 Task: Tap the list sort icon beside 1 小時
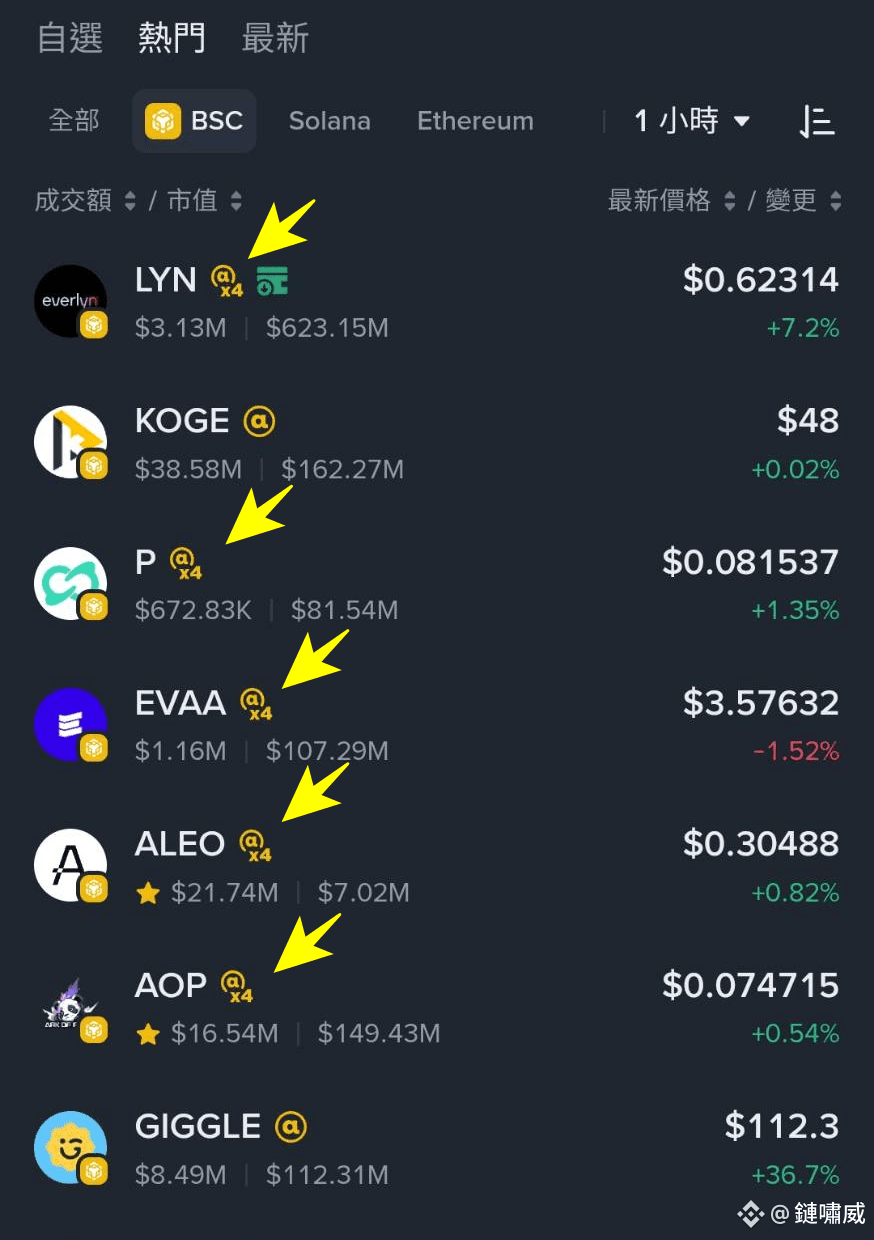coord(816,121)
